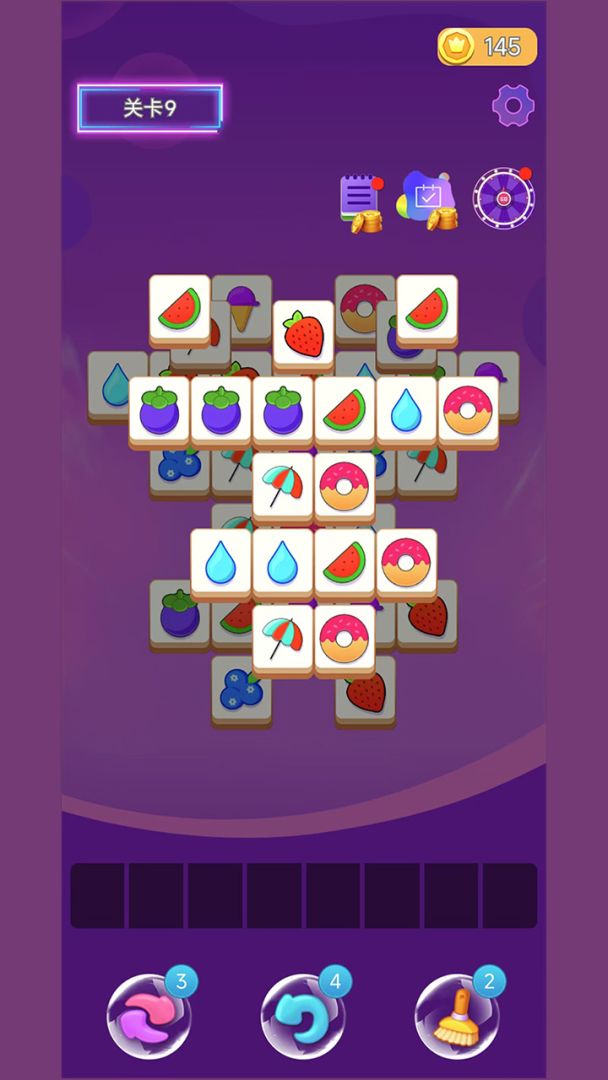
Task: Pick the water drop tile between watermelon and donut
Action: point(406,410)
